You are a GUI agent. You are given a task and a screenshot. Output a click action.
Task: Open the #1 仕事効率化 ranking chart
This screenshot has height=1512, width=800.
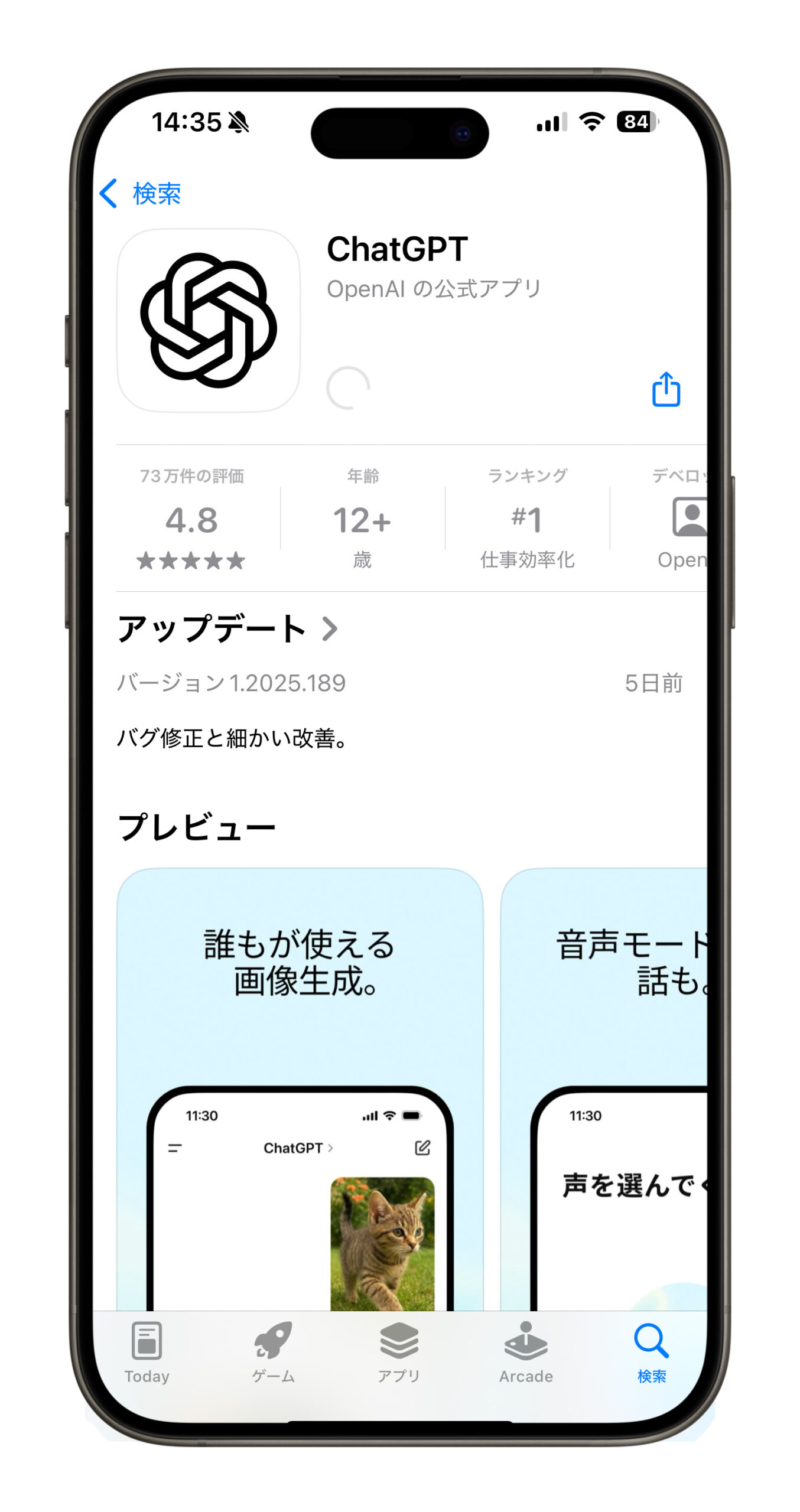tap(526, 520)
